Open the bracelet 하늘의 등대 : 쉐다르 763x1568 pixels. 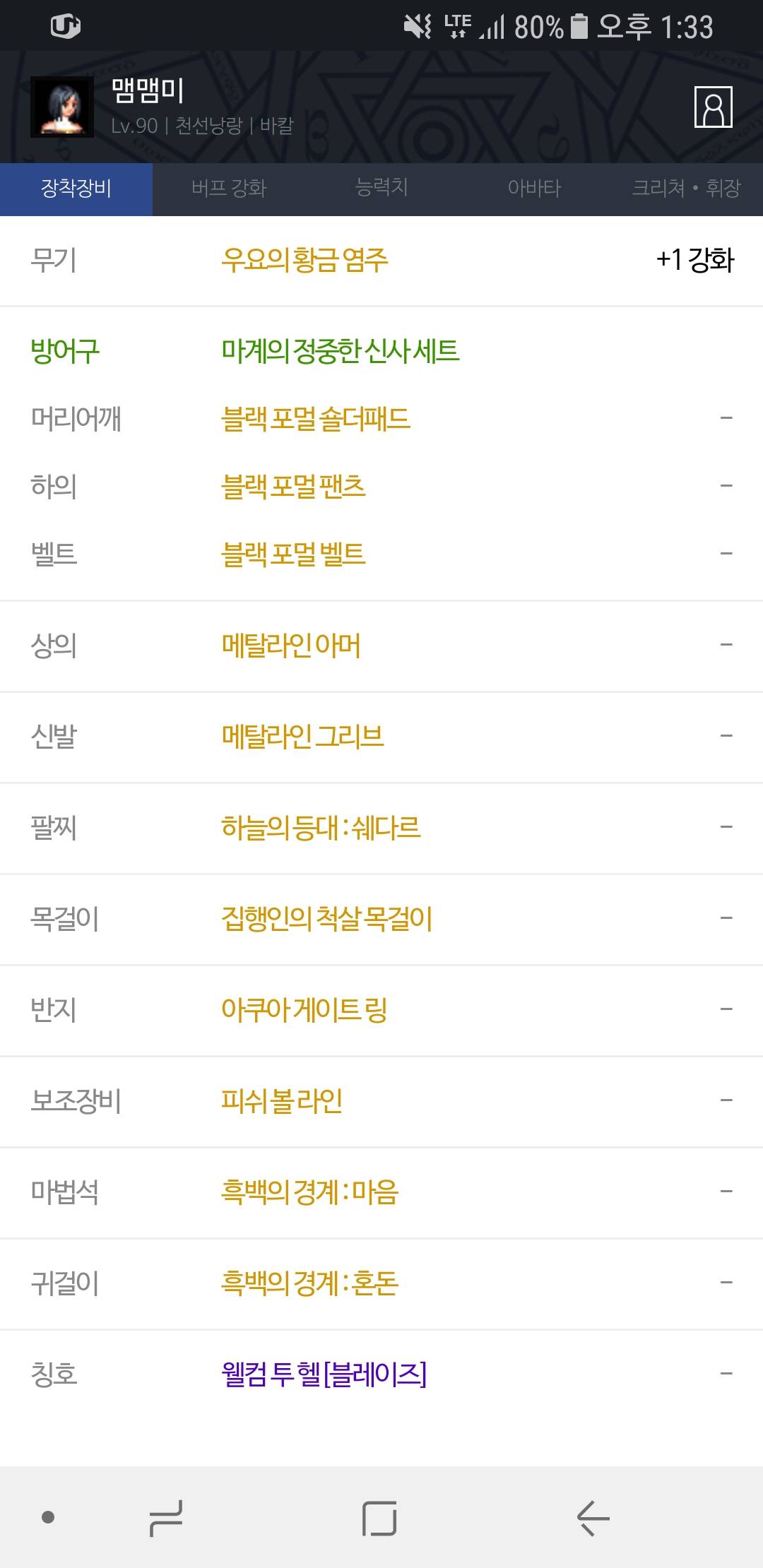381,828
